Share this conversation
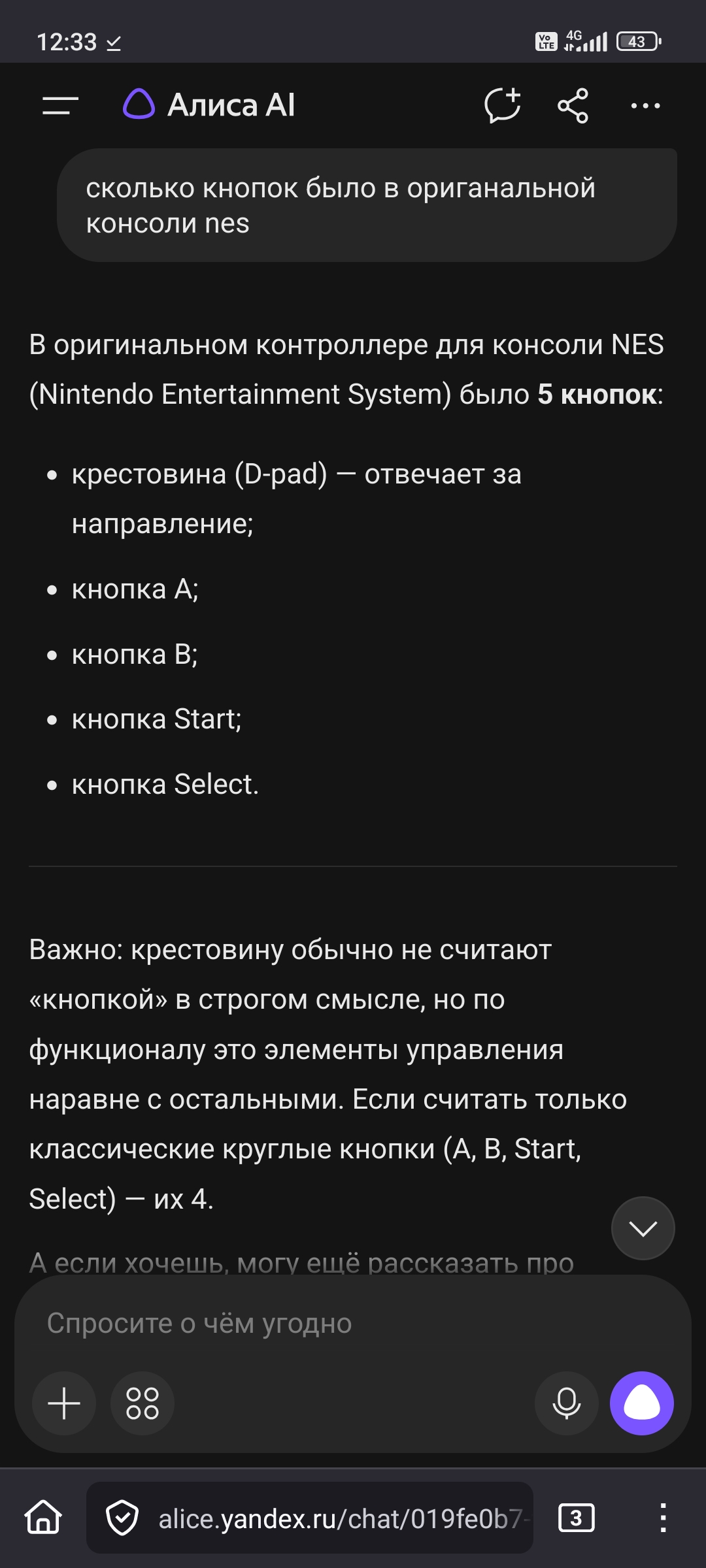This screenshot has height=1568, width=706. 573,105
